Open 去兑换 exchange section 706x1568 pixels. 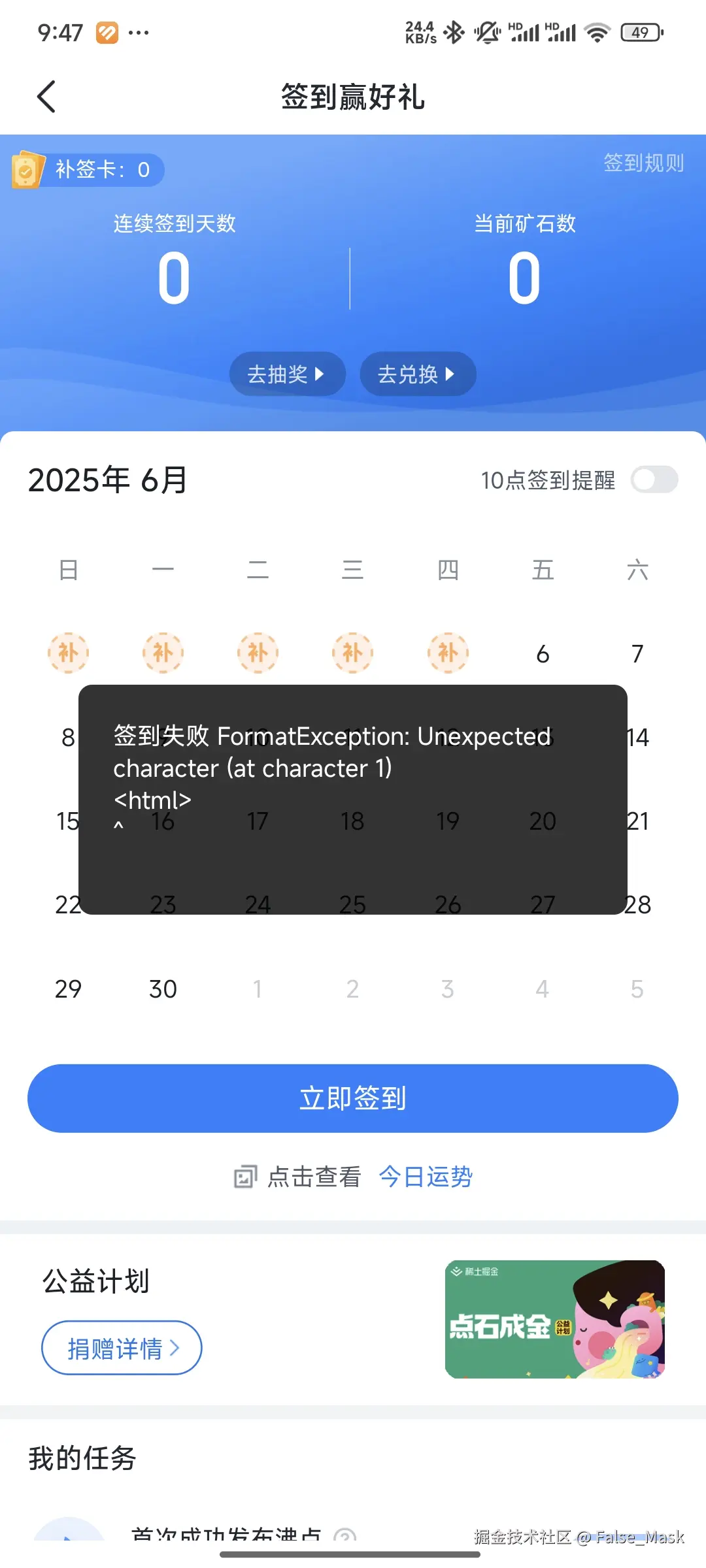(417, 374)
